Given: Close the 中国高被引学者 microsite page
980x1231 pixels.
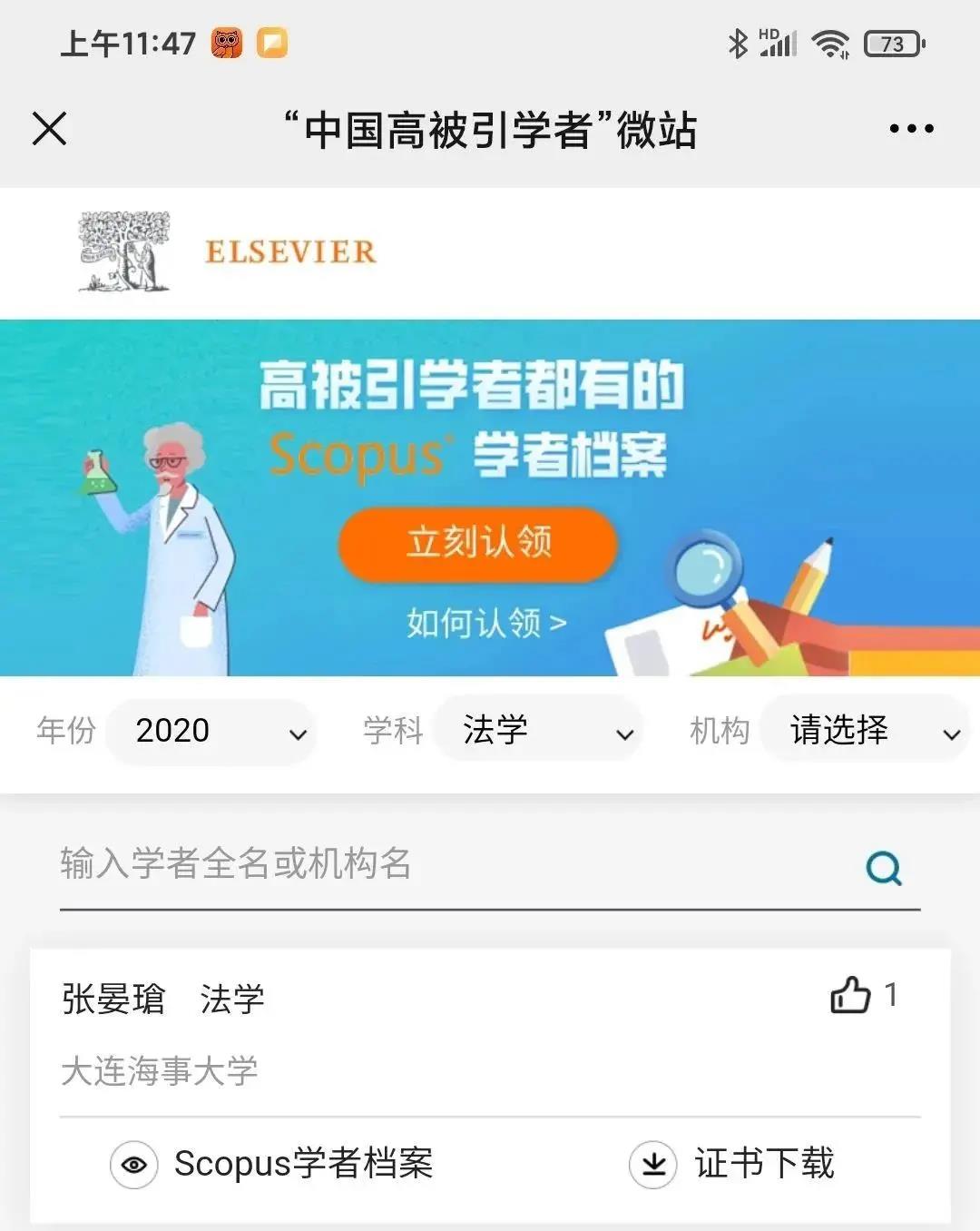Looking at the screenshot, I should click(x=50, y=128).
